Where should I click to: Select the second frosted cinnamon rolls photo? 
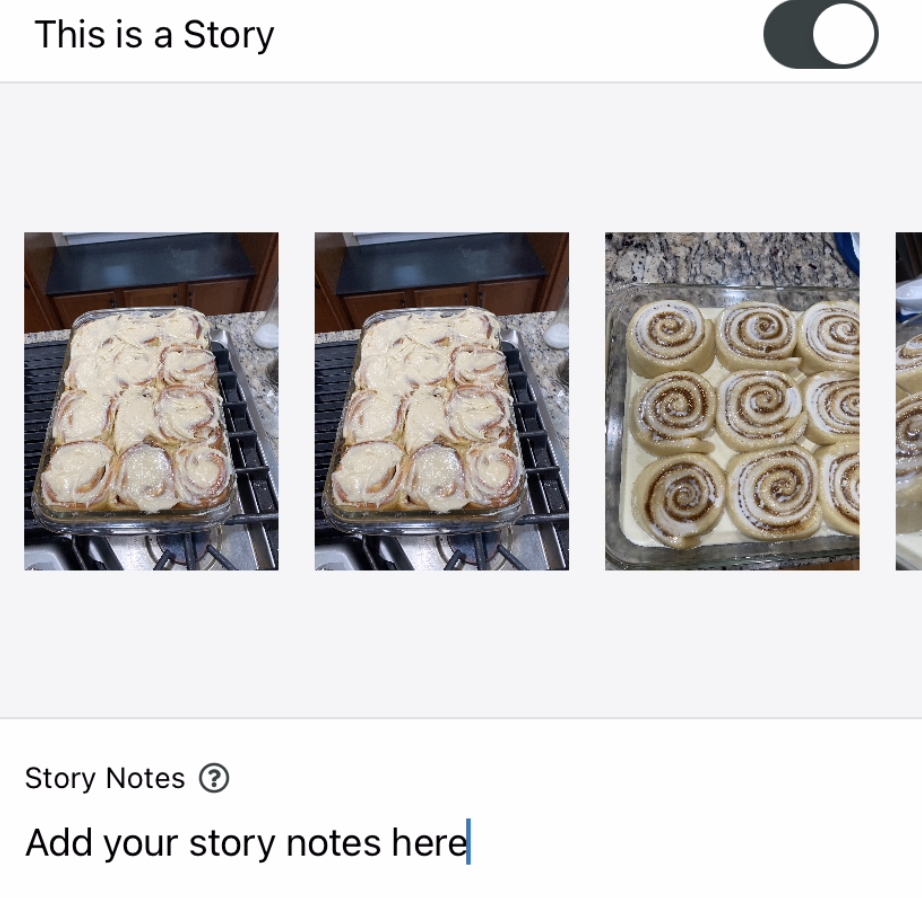click(441, 401)
